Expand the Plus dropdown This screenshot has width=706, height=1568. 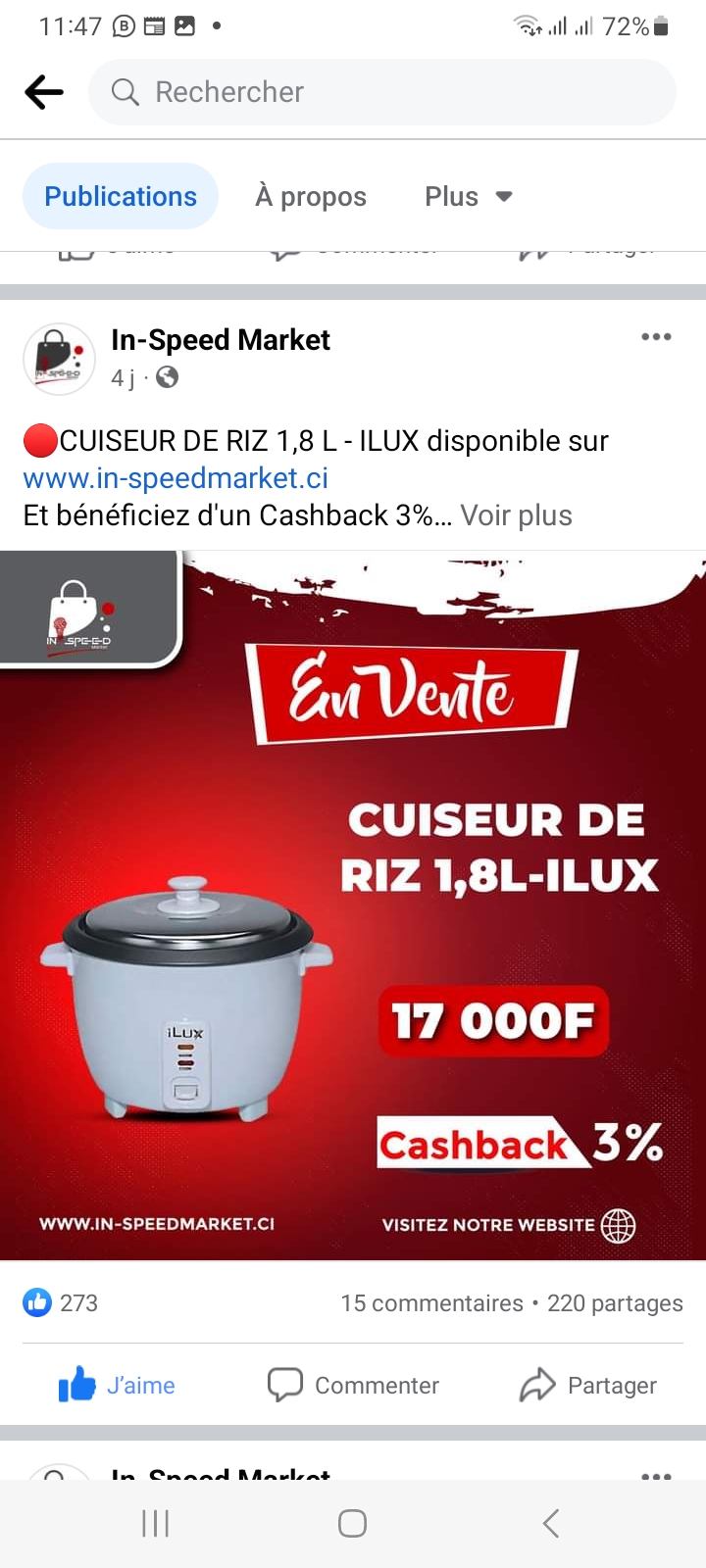[468, 196]
